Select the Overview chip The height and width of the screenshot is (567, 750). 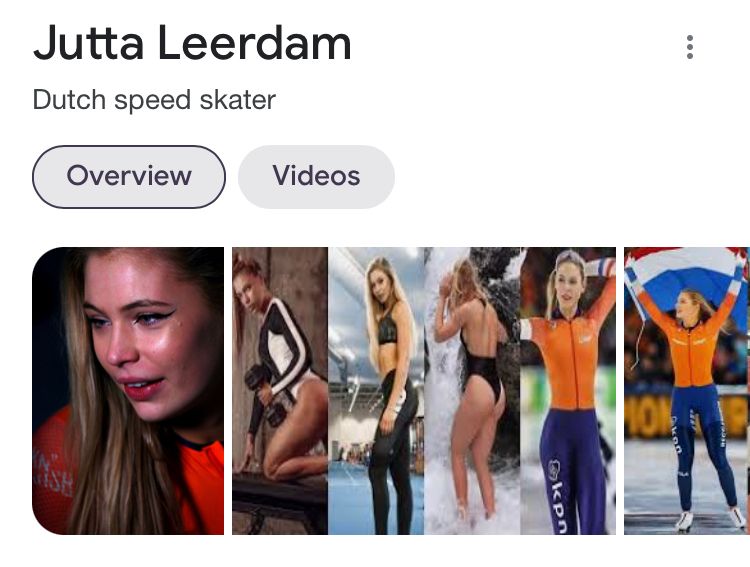pyautogui.click(x=129, y=176)
